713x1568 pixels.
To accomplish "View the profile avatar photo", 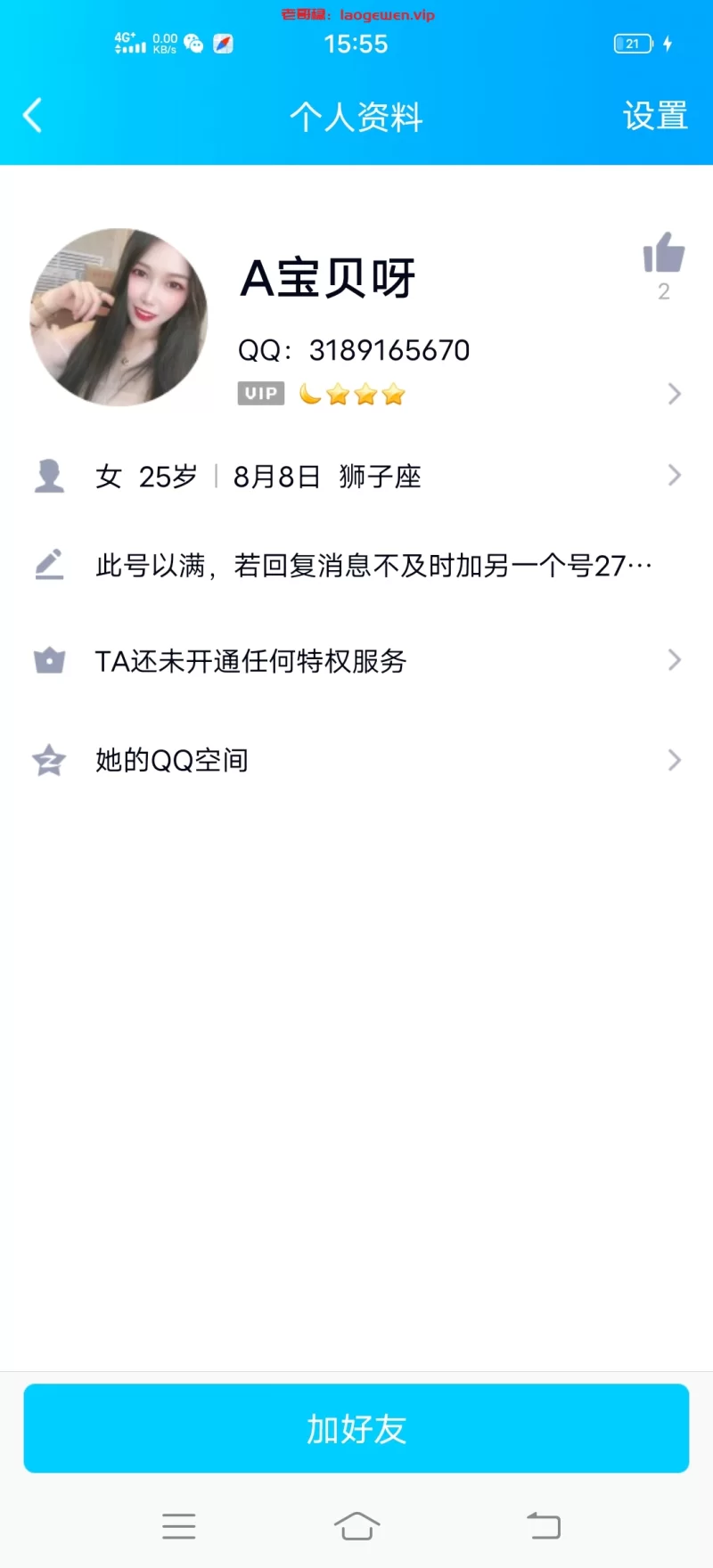I will click(119, 317).
